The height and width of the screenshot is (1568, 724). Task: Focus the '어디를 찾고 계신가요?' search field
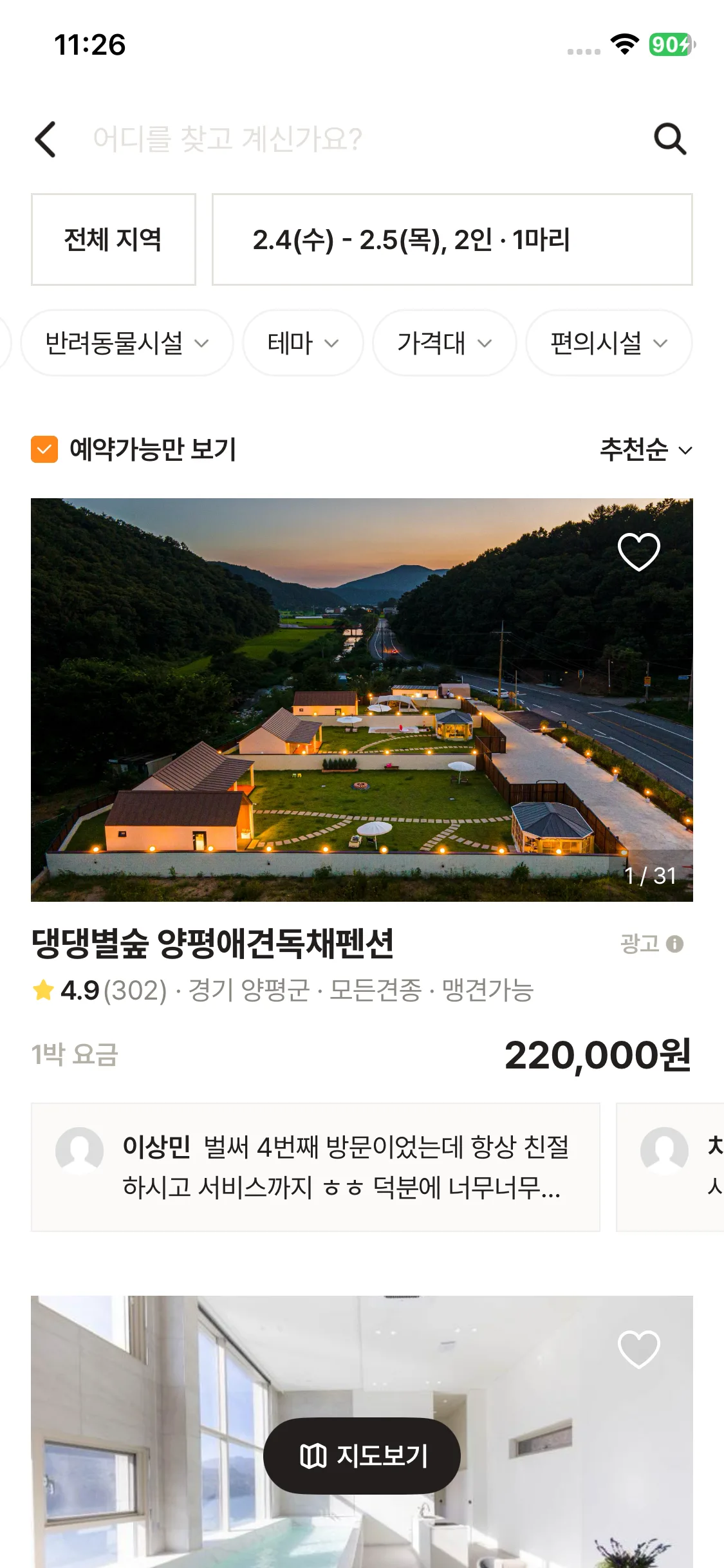click(x=360, y=139)
